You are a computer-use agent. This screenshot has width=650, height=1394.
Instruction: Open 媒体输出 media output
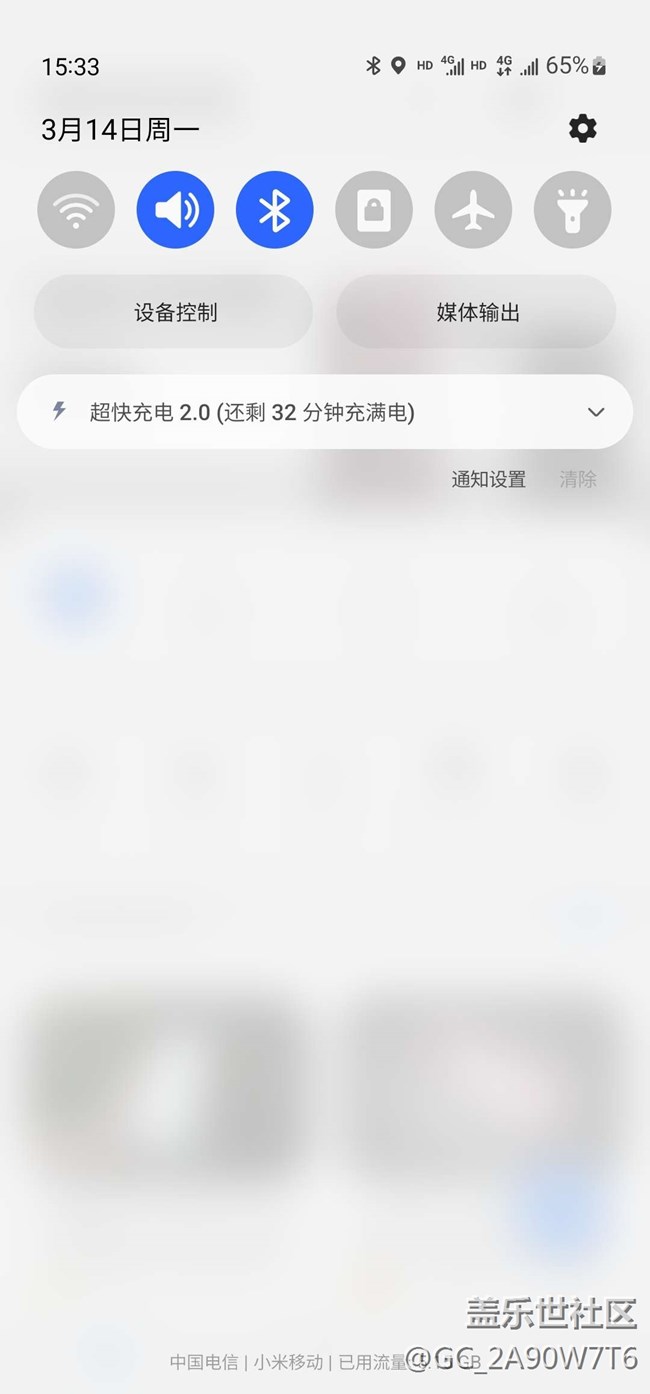(x=476, y=312)
